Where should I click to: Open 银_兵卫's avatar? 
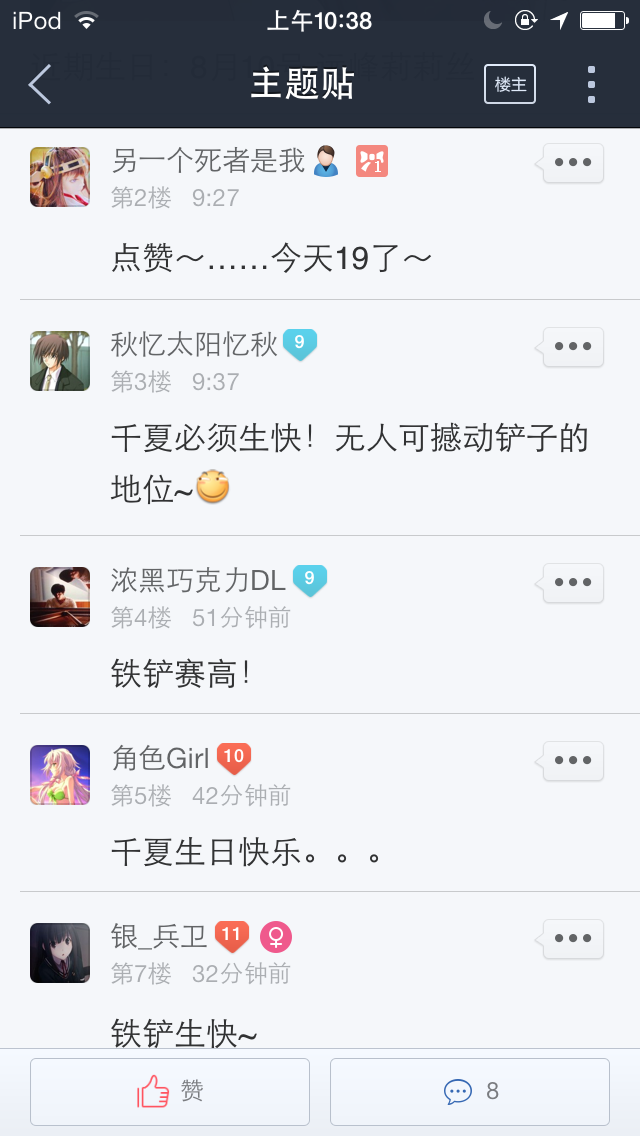(60, 953)
